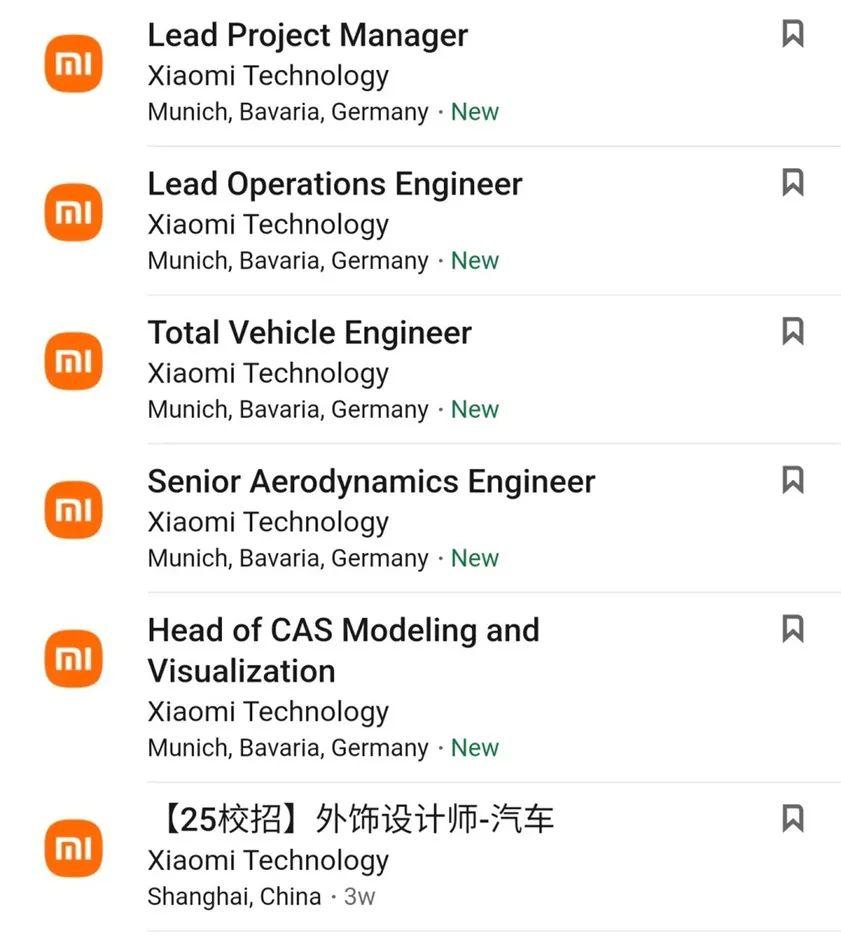Image resolution: width=841 pixels, height=942 pixels.
Task: Open the Senior Aerodynamics Engineer listing
Action: [371, 482]
